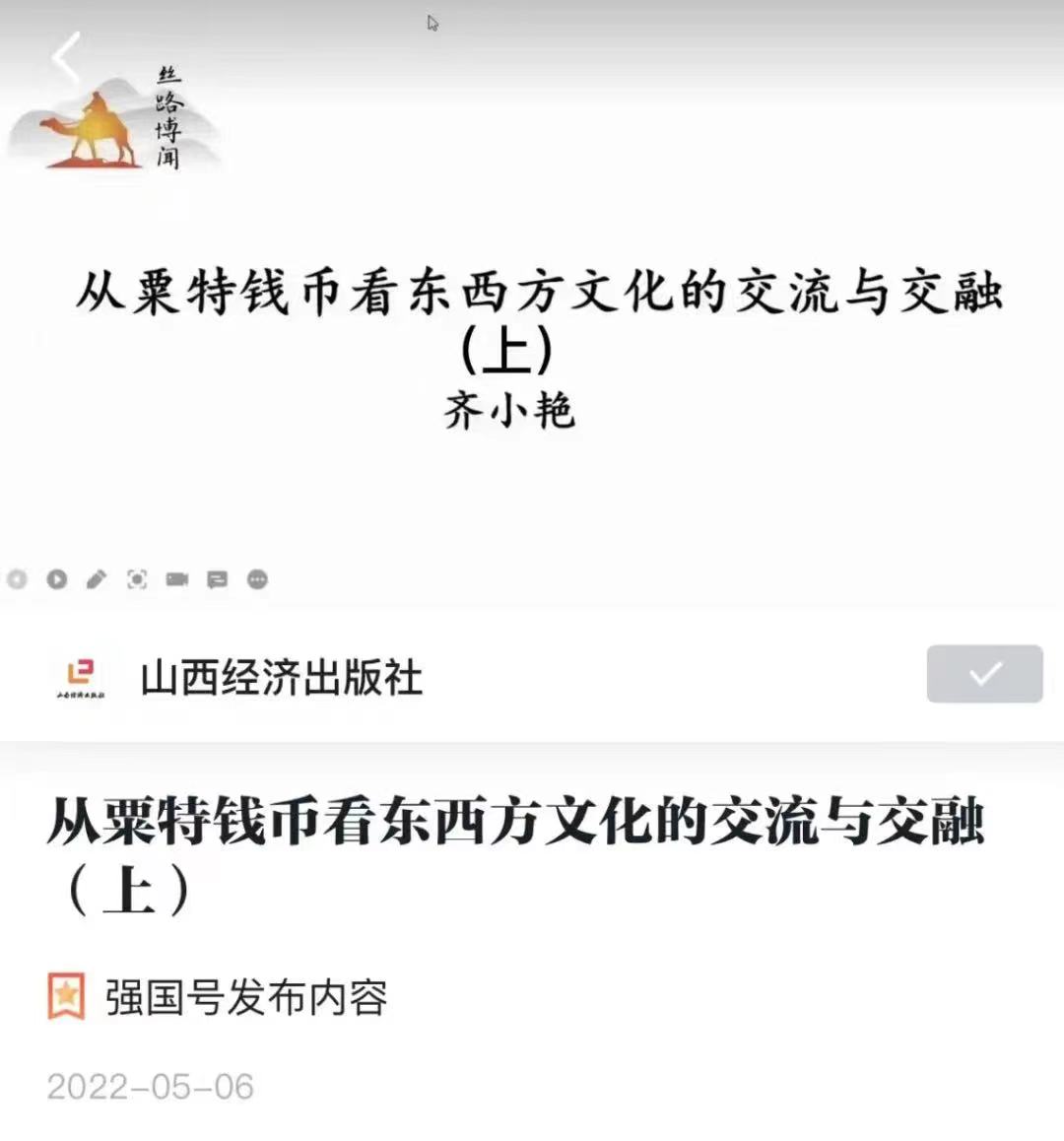Go back using the top-left arrow

(65, 59)
